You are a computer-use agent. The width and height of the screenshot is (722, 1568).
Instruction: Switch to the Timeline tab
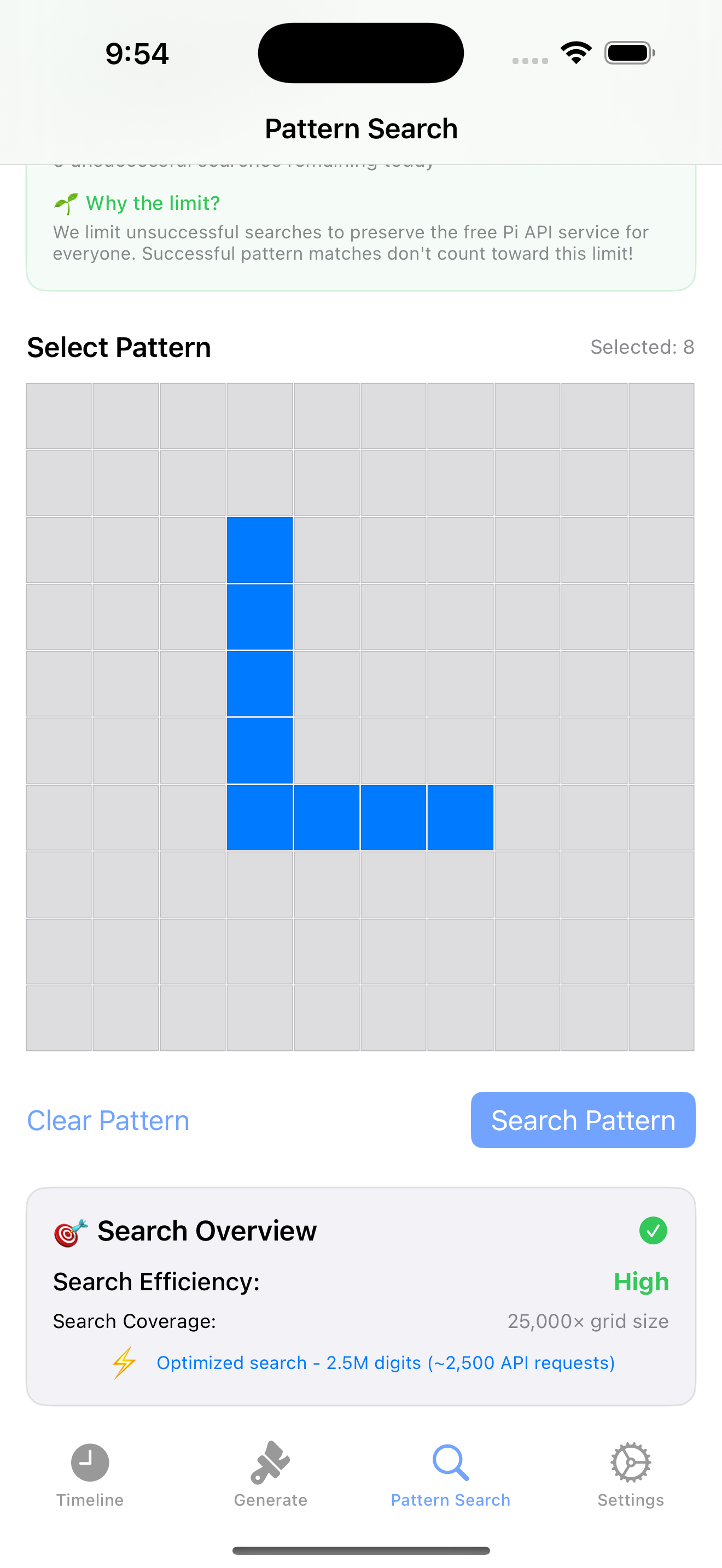coord(89,1485)
